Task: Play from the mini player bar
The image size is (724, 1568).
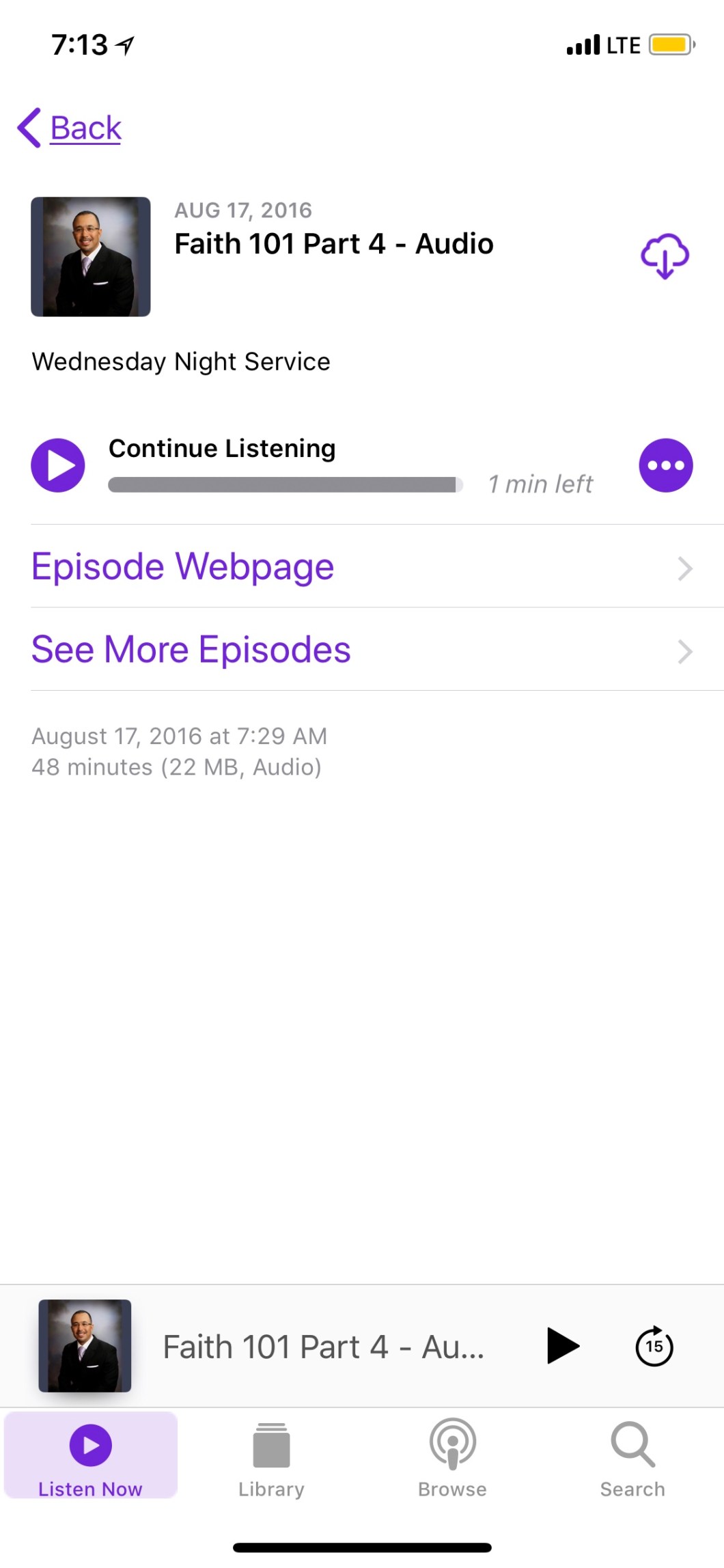Action: click(562, 1346)
